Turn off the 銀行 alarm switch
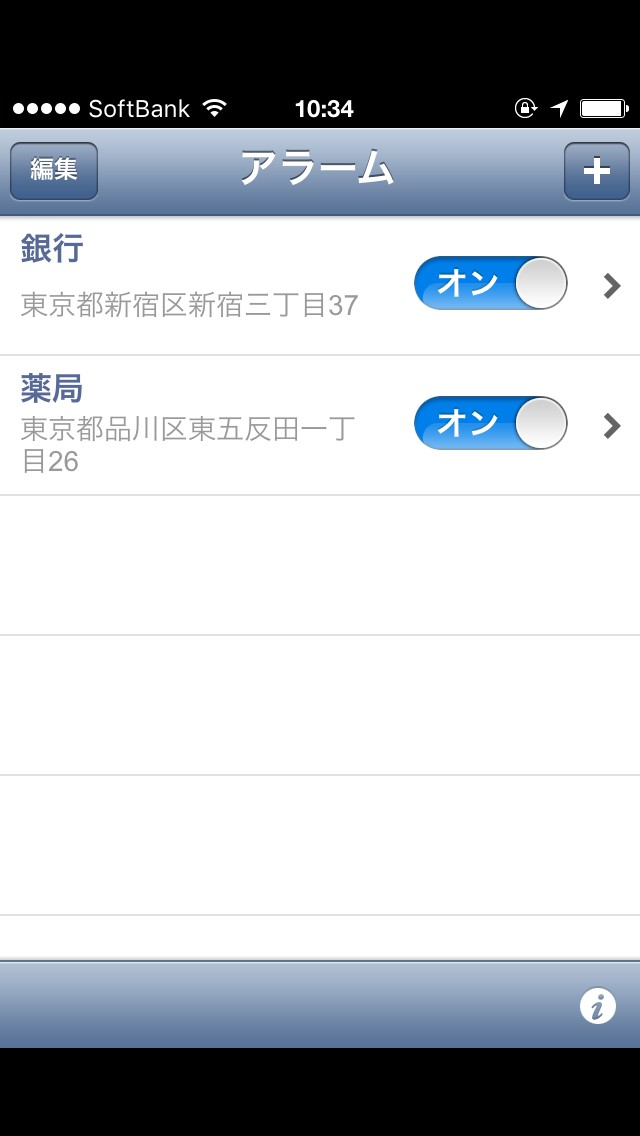640x1136 pixels. [x=490, y=284]
